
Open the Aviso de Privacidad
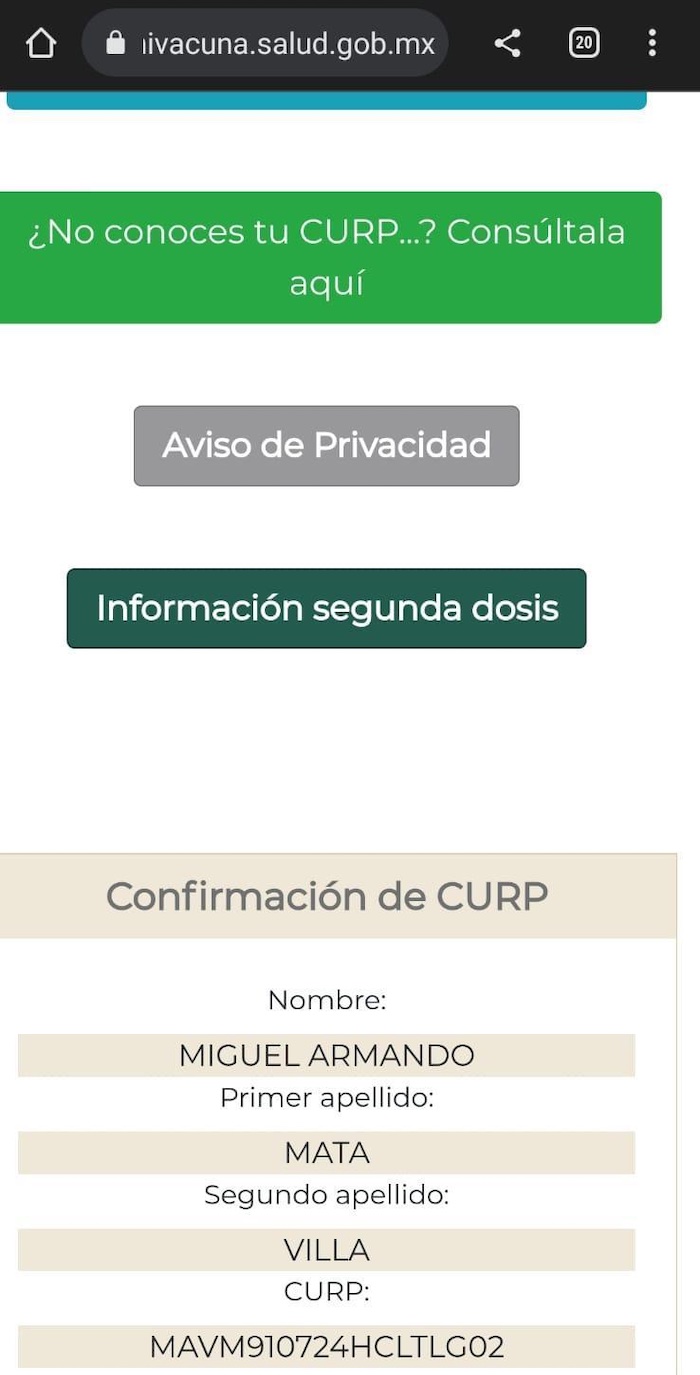(x=326, y=446)
